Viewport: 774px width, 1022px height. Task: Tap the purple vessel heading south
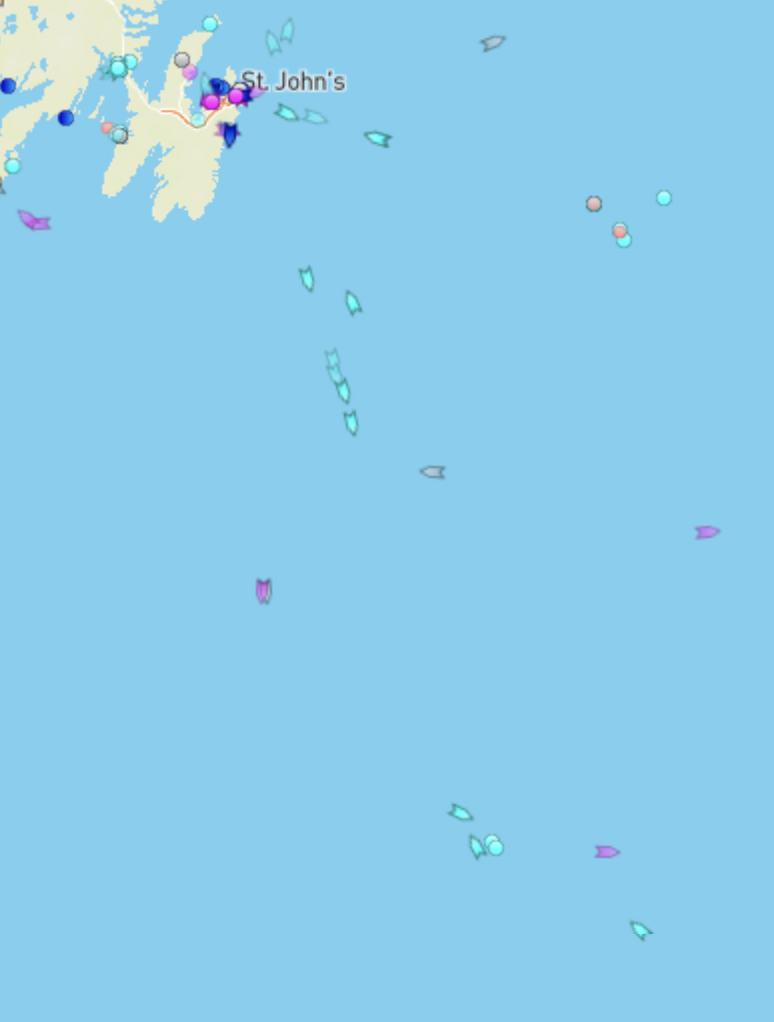[263, 591]
